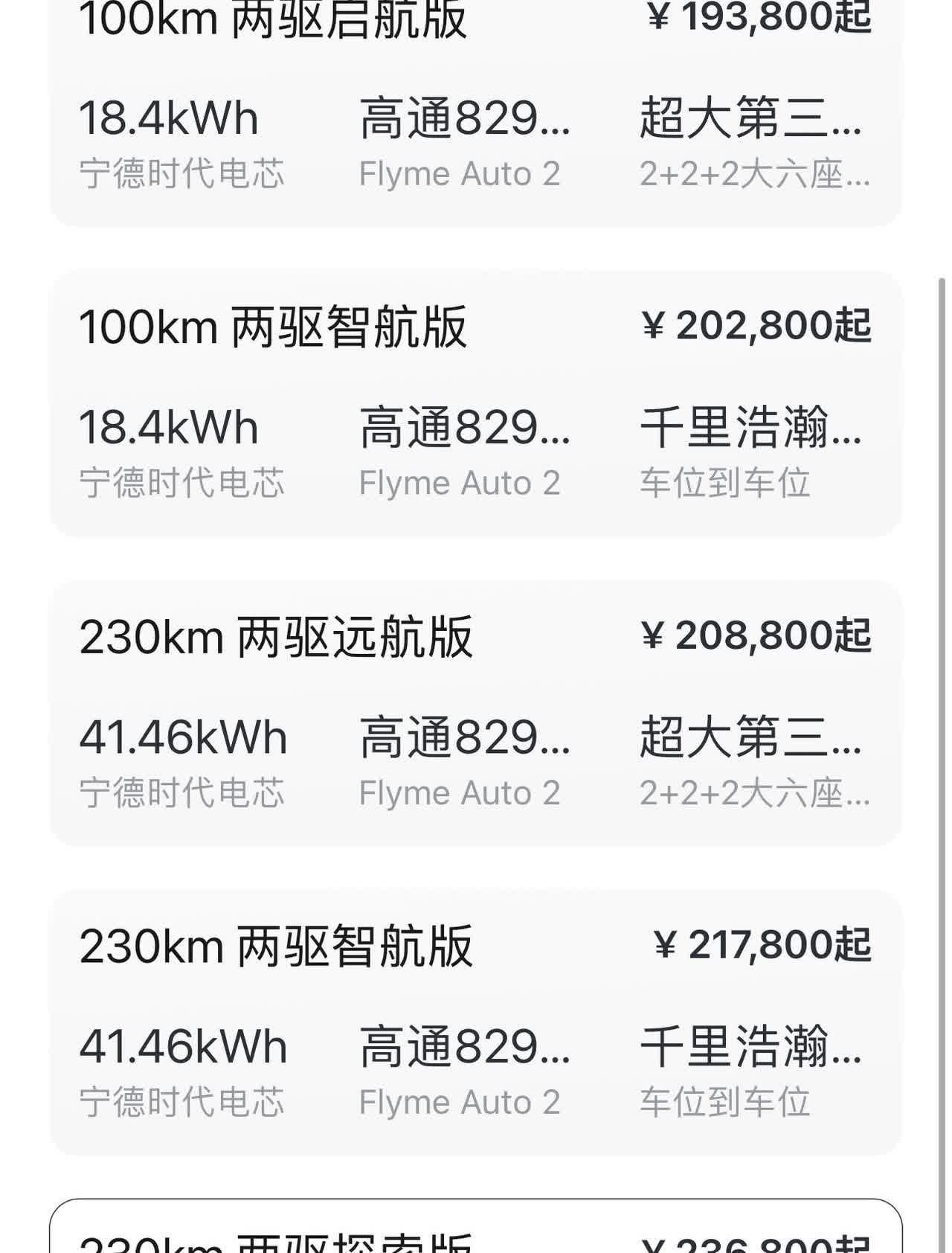Pick the 230km 两驱远航版 configuration
Viewport: 952px width, 1253px height.
[x=475, y=713]
